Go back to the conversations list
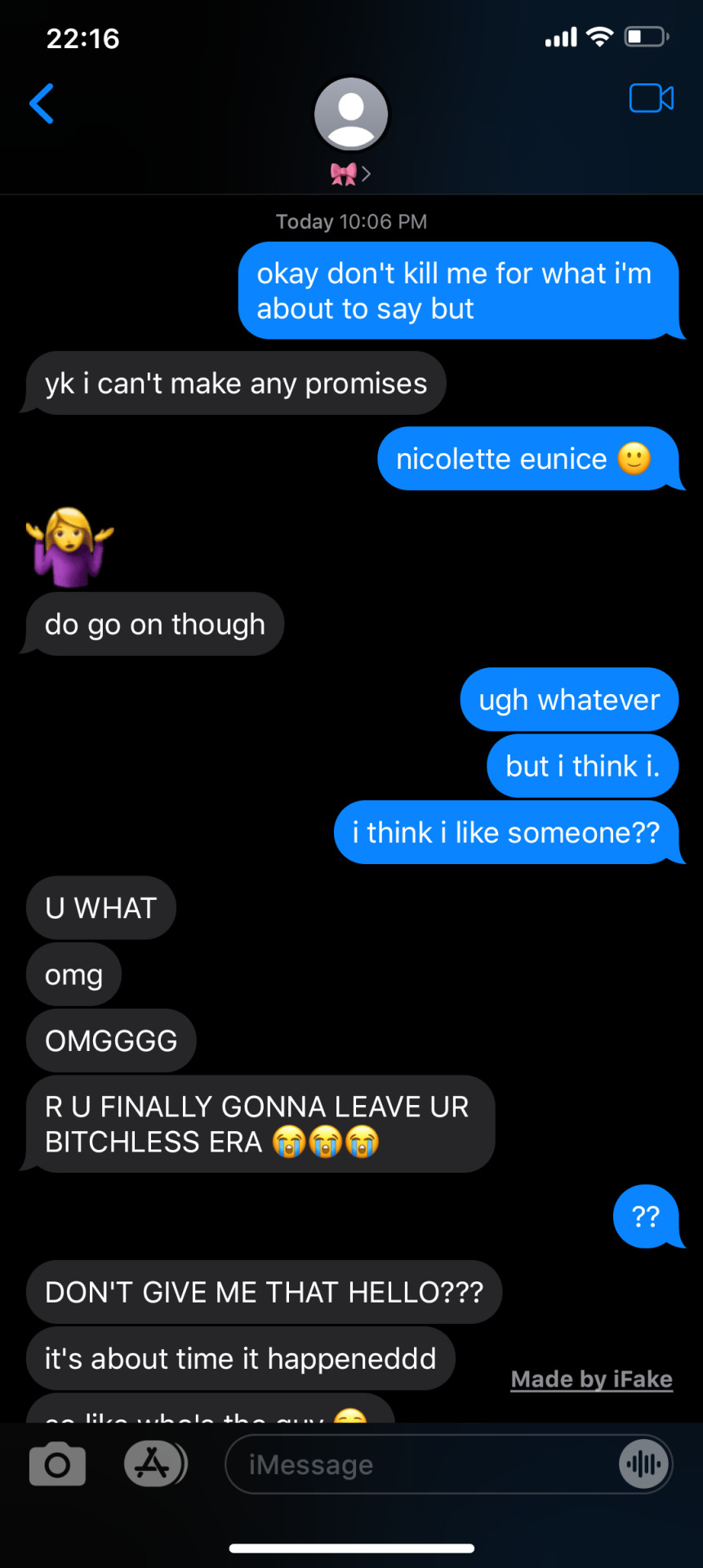703x1568 pixels. [42, 104]
